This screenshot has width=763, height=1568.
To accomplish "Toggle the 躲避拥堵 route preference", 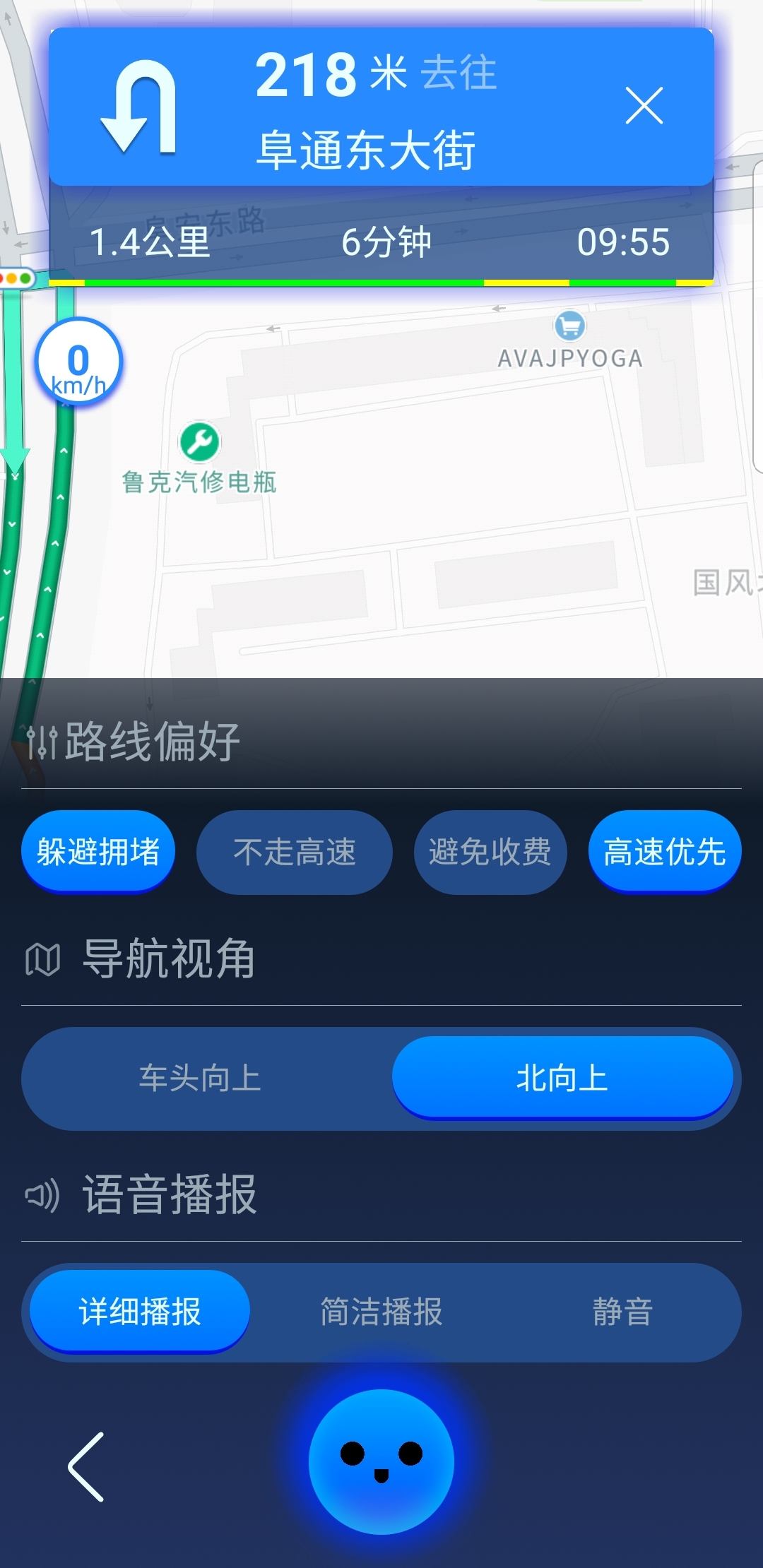I will [x=98, y=852].
